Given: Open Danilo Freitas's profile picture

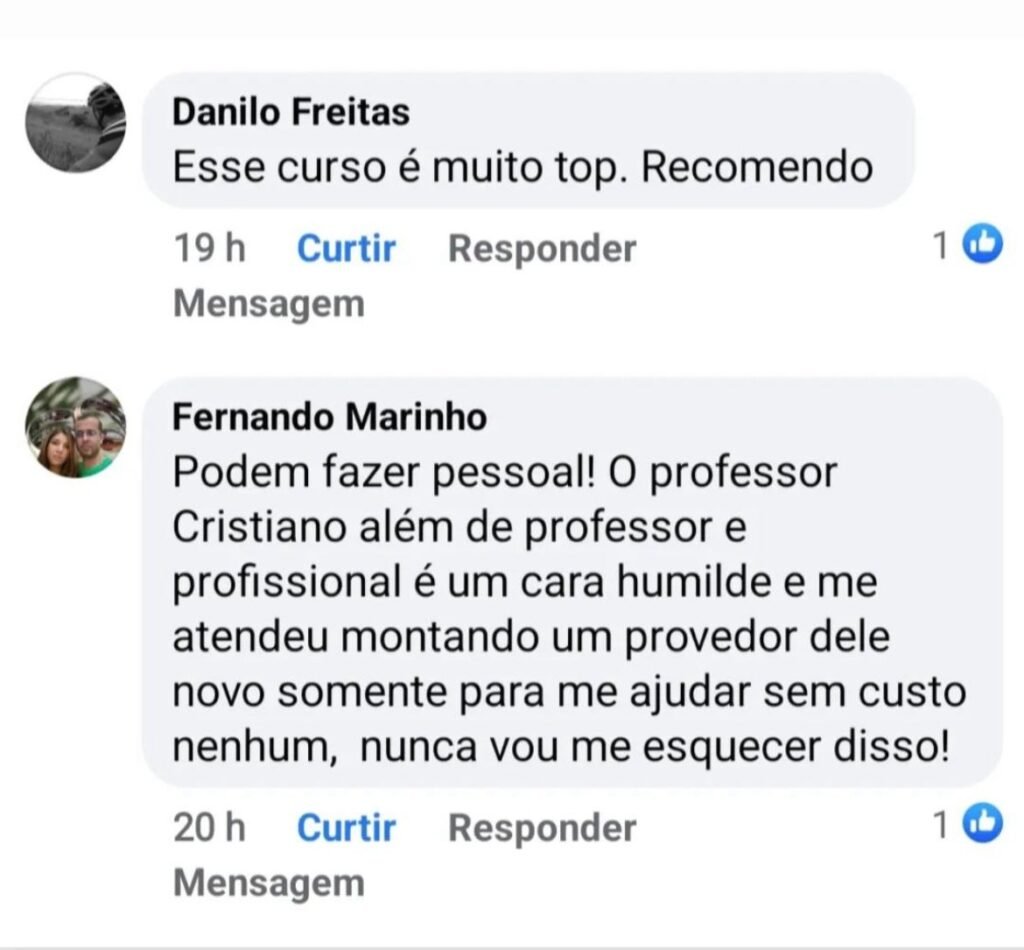Looking at the screenshot, I should (76, 123).
